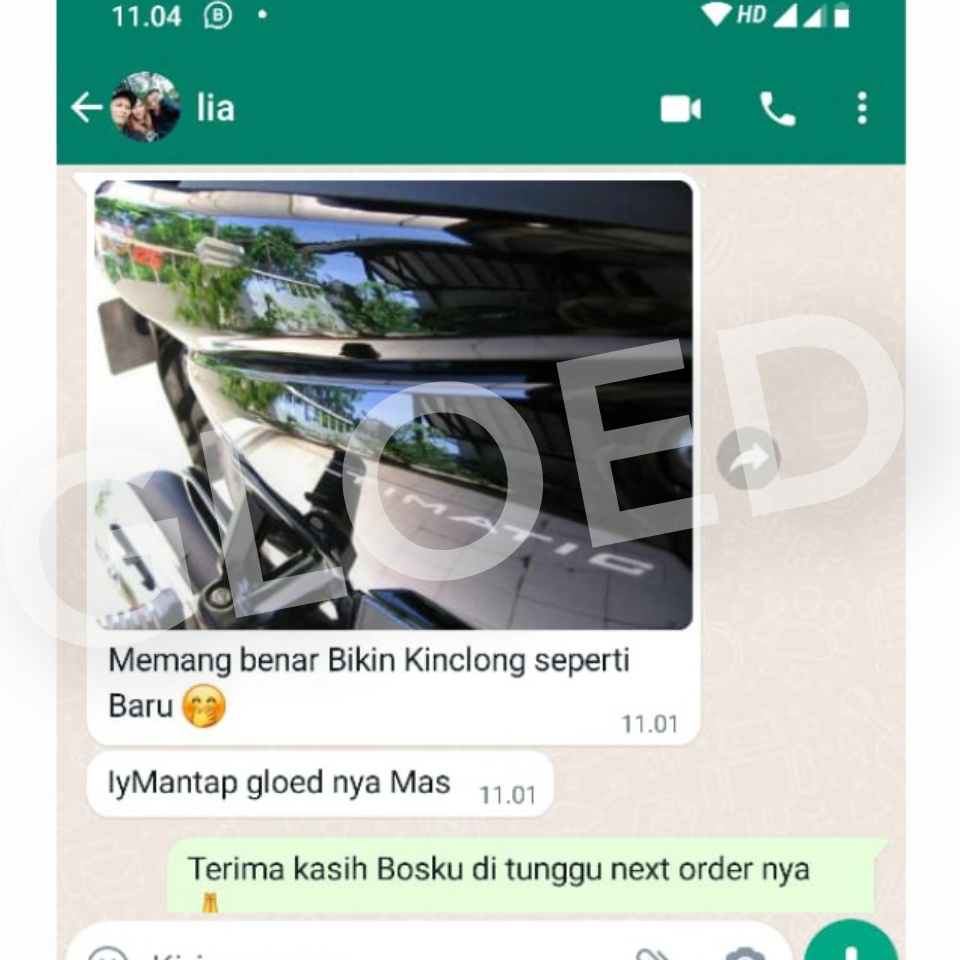Start a video call with lia
960x960 pixels.
[x=680, y=109]
